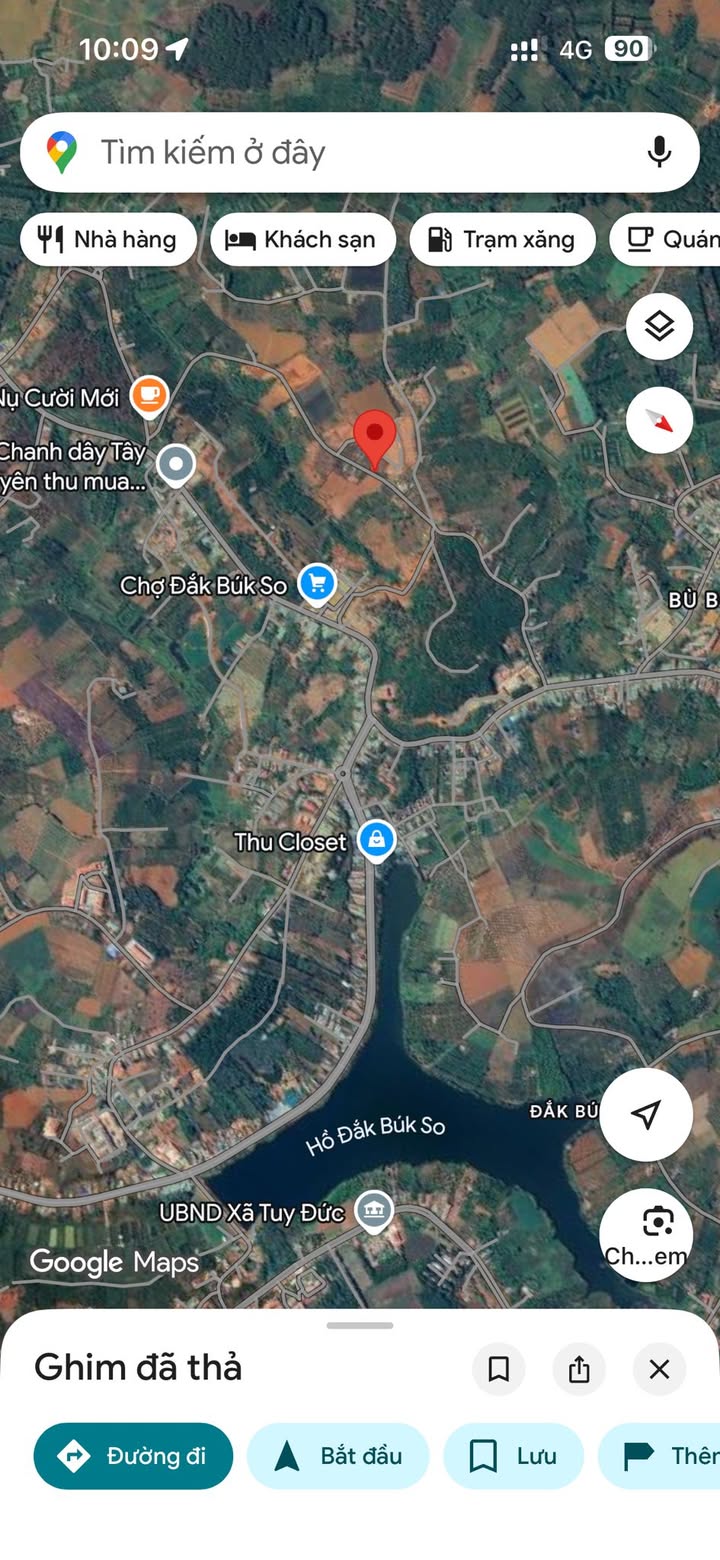720x1560 pixels.
Task: Open the camera view button
Action: 647,1234
